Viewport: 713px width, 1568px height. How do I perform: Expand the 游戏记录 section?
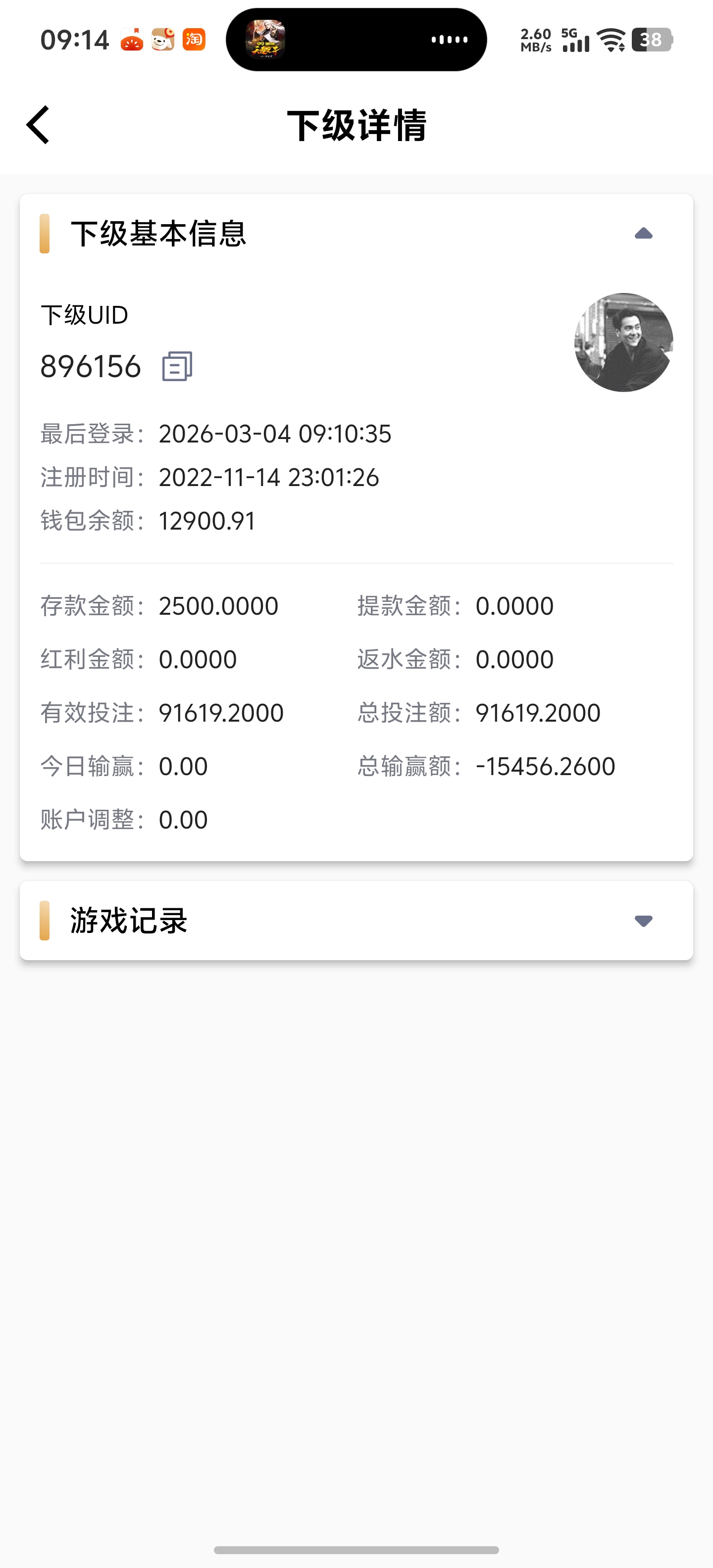click(x=643, y=921)
